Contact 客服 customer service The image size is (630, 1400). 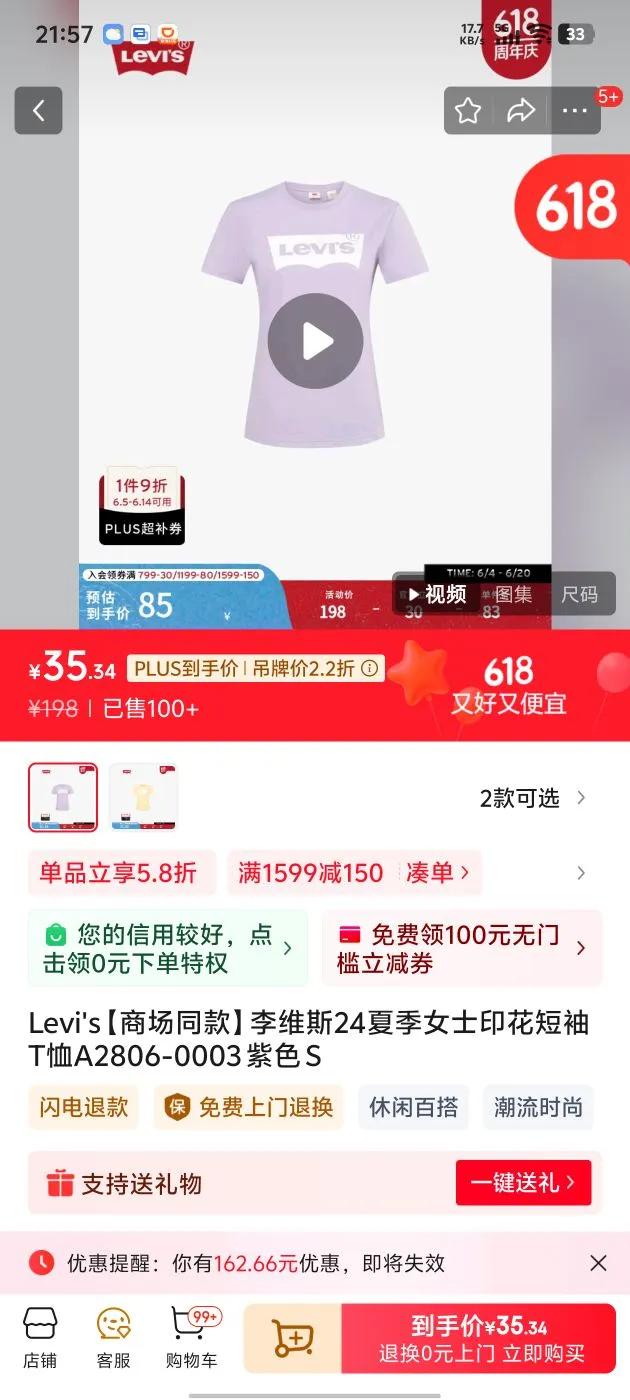[114, 1339]
